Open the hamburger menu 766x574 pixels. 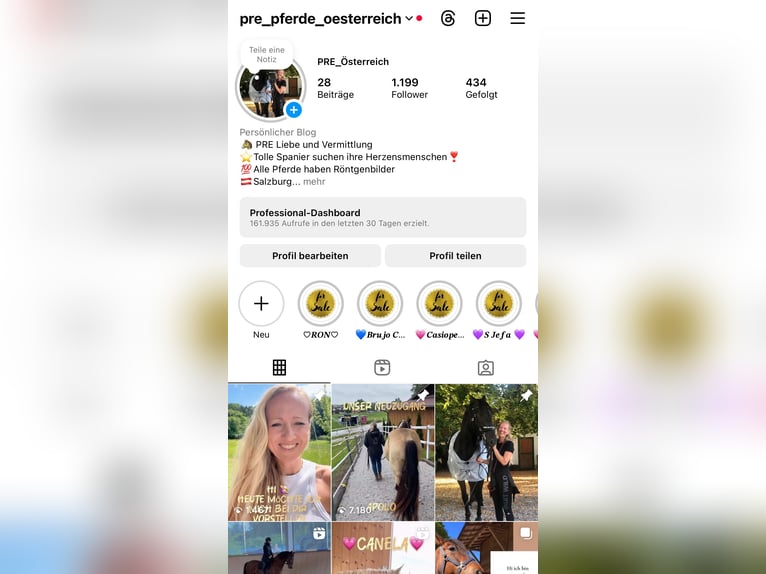click(517, 18)
